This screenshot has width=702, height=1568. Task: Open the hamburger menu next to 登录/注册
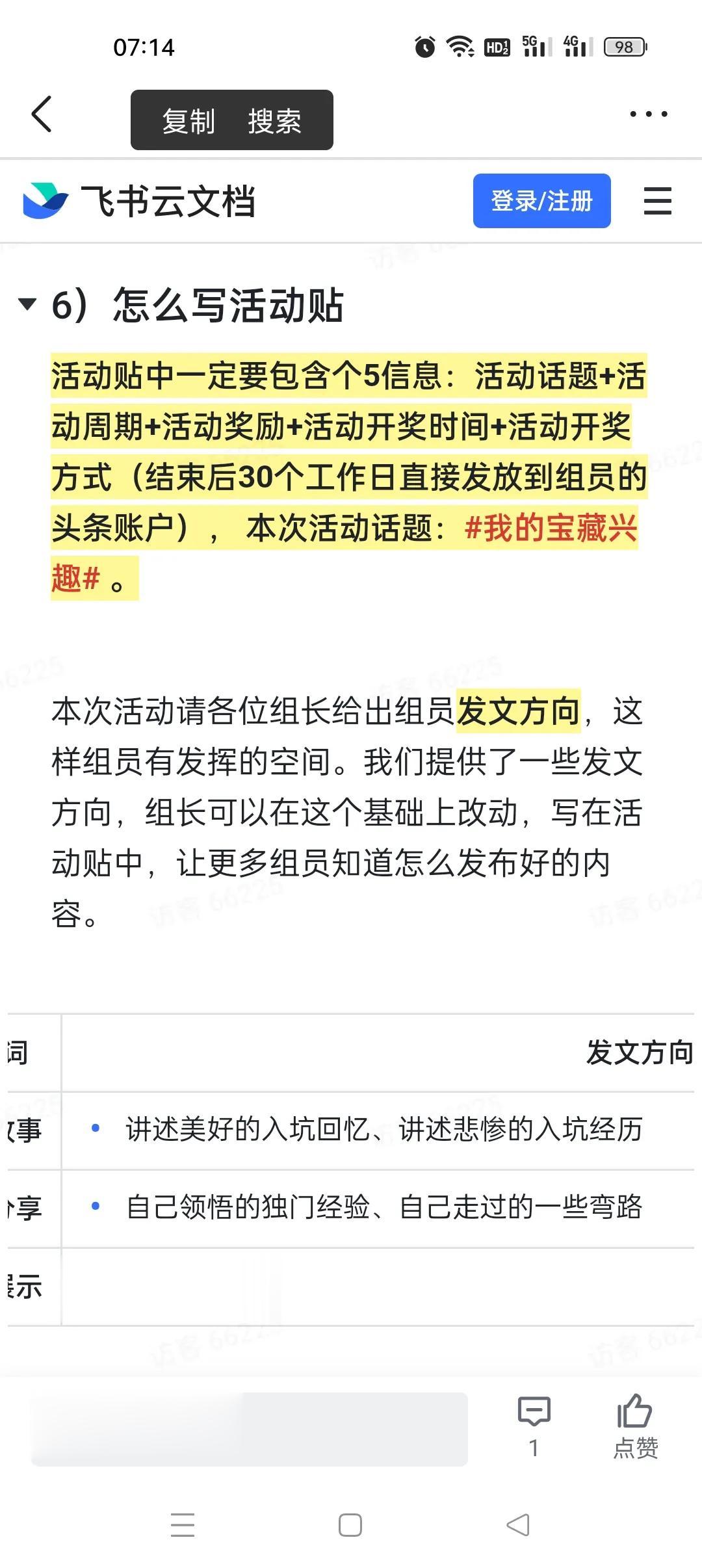pyautogui.click(x=658, y=201)
